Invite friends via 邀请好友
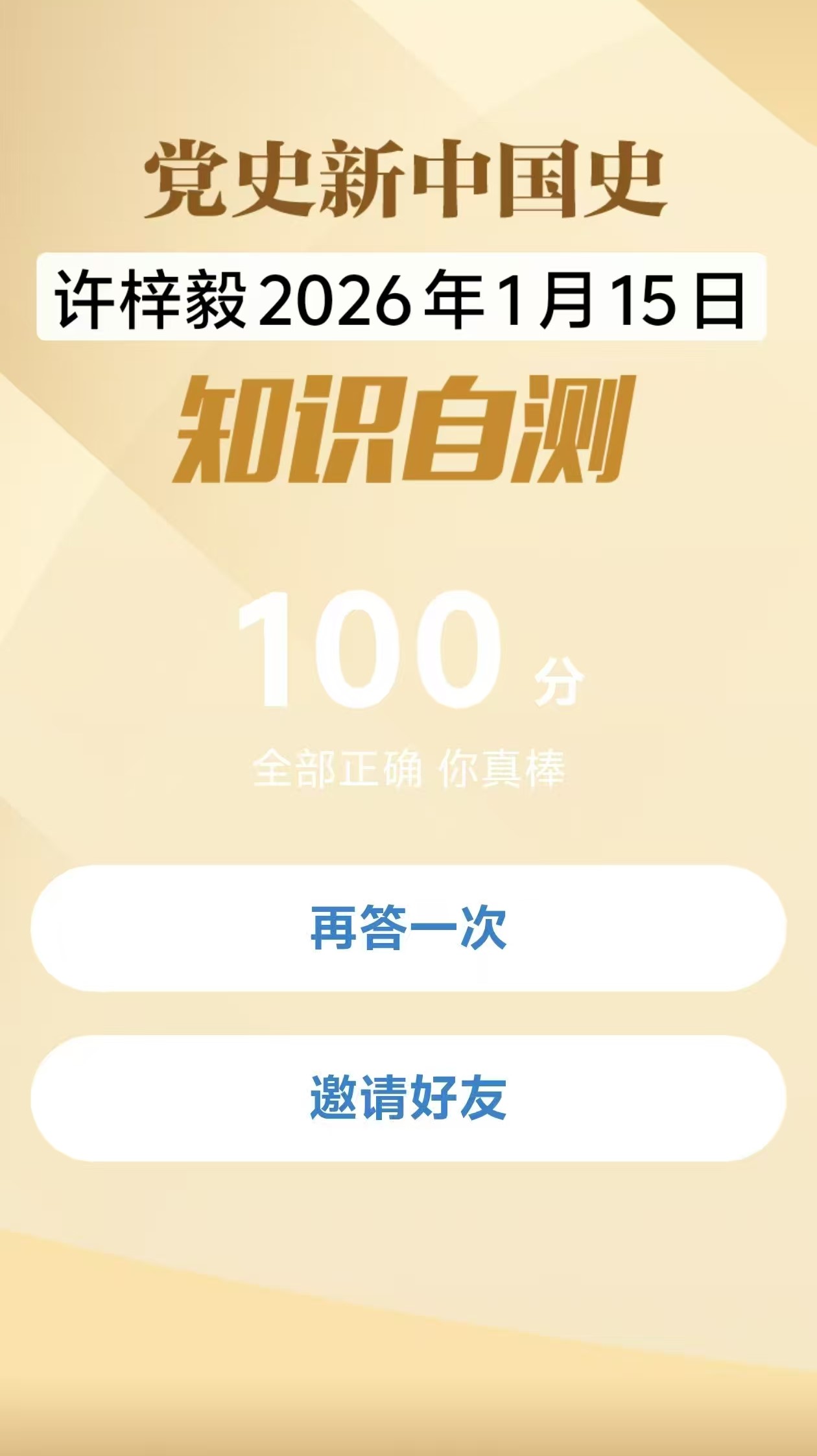This screenshot has width=817, height=1456. coord(408,1098)
